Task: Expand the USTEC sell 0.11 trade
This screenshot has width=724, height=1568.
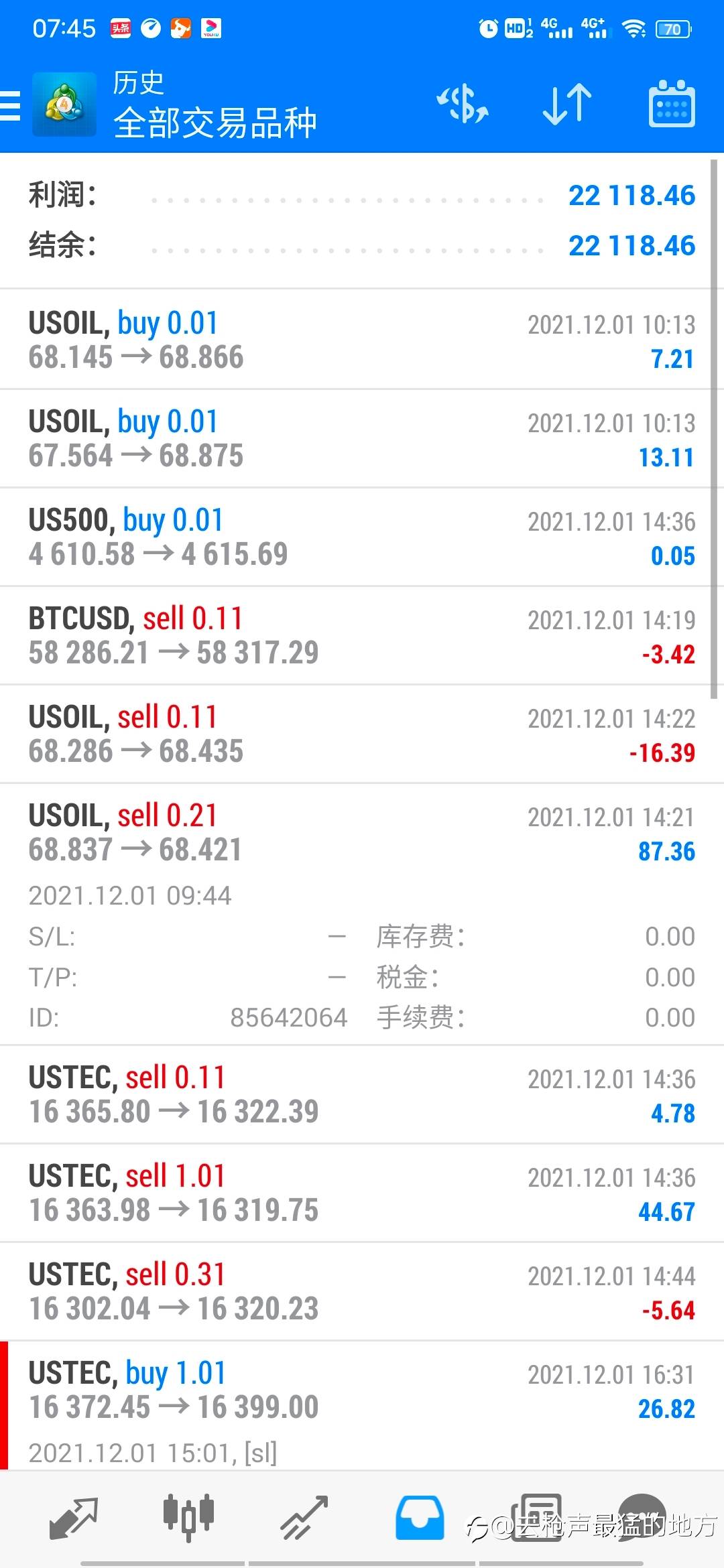Action: click(x=362, y=1094)
